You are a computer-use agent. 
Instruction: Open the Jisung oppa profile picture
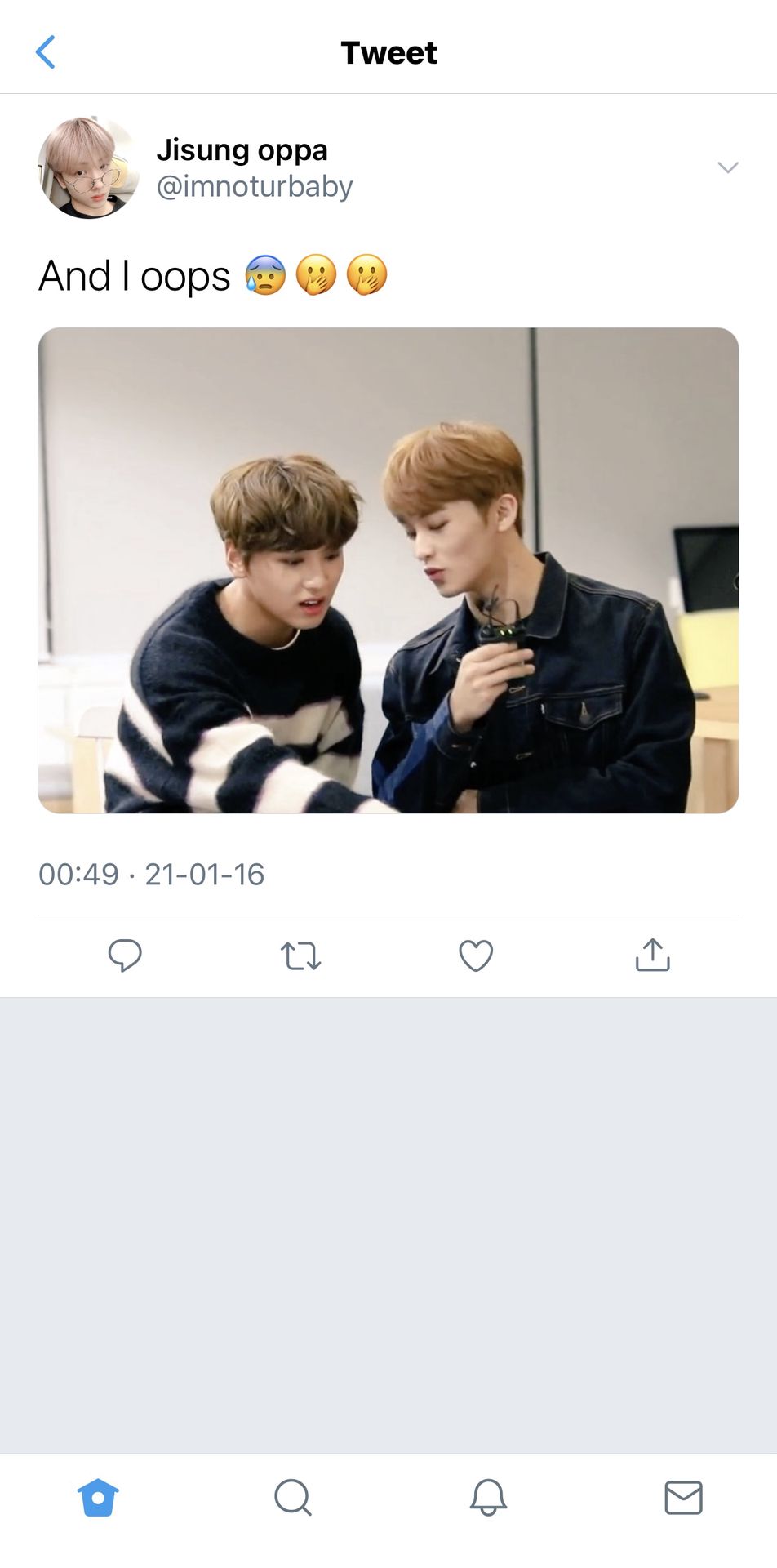tap(88, 167)
